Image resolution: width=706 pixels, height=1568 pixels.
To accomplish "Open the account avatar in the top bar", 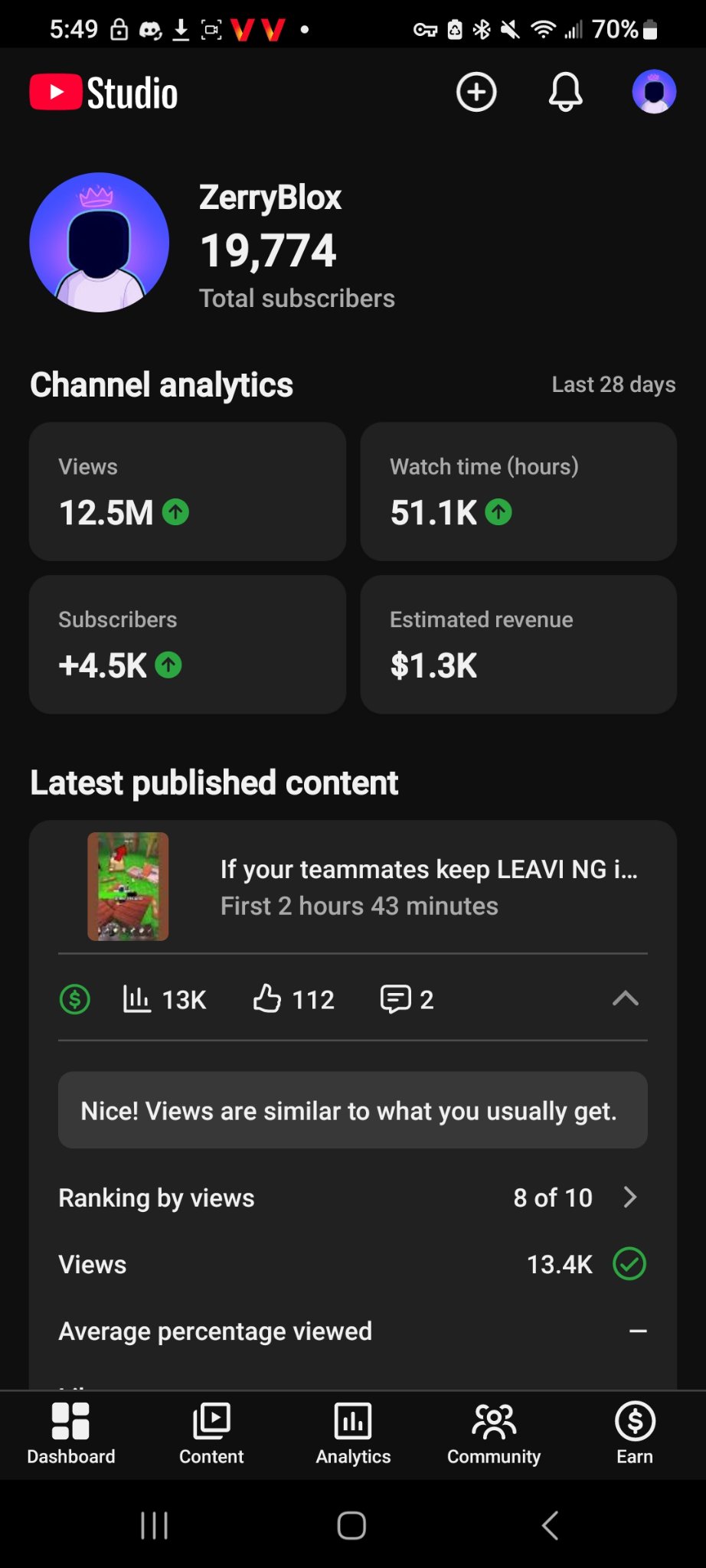I will pyautogui.click(x=653, y=92).
